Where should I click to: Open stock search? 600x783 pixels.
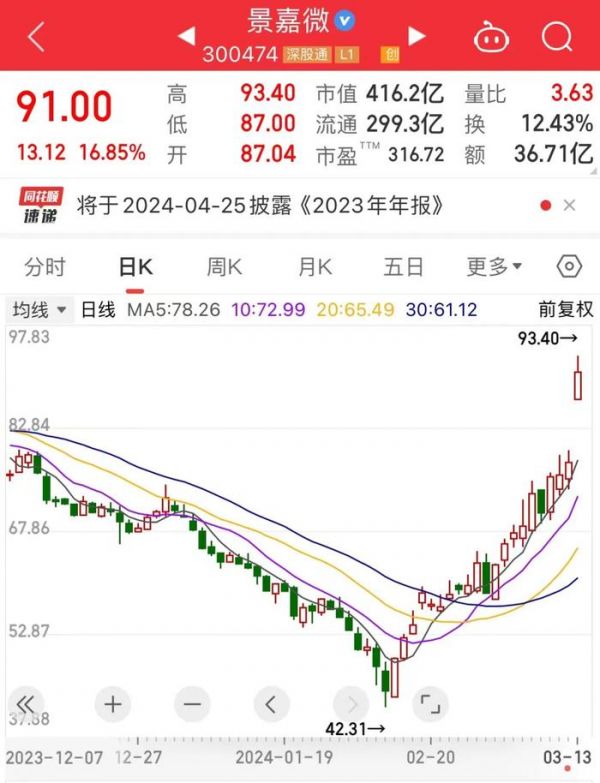pyautogui.click(x=556, y=37)
